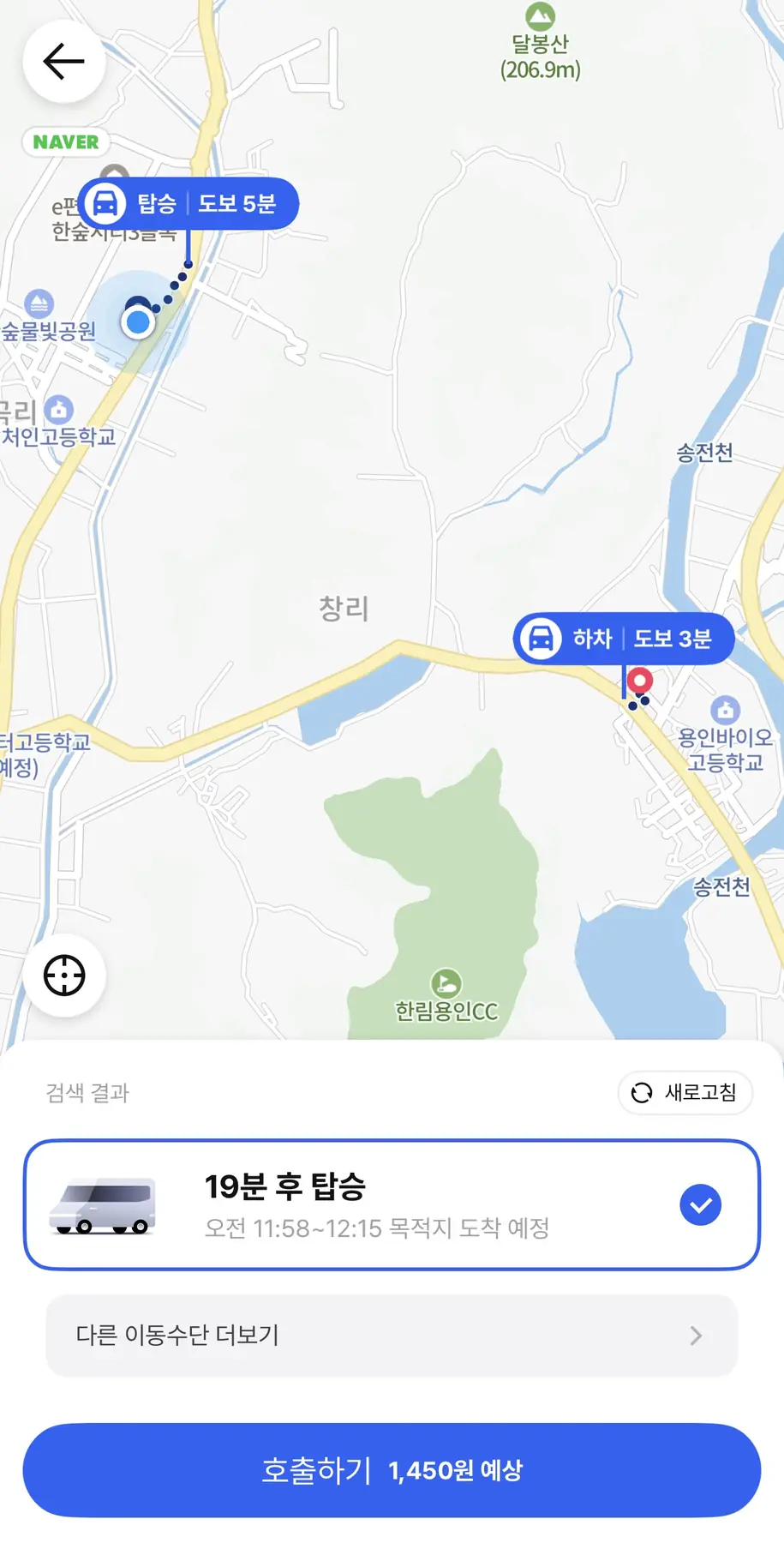This screenshot has width=784, height=1543.
Task: Tap the 탑승 도보 5분 pickup marker
Action: [189, 204]
